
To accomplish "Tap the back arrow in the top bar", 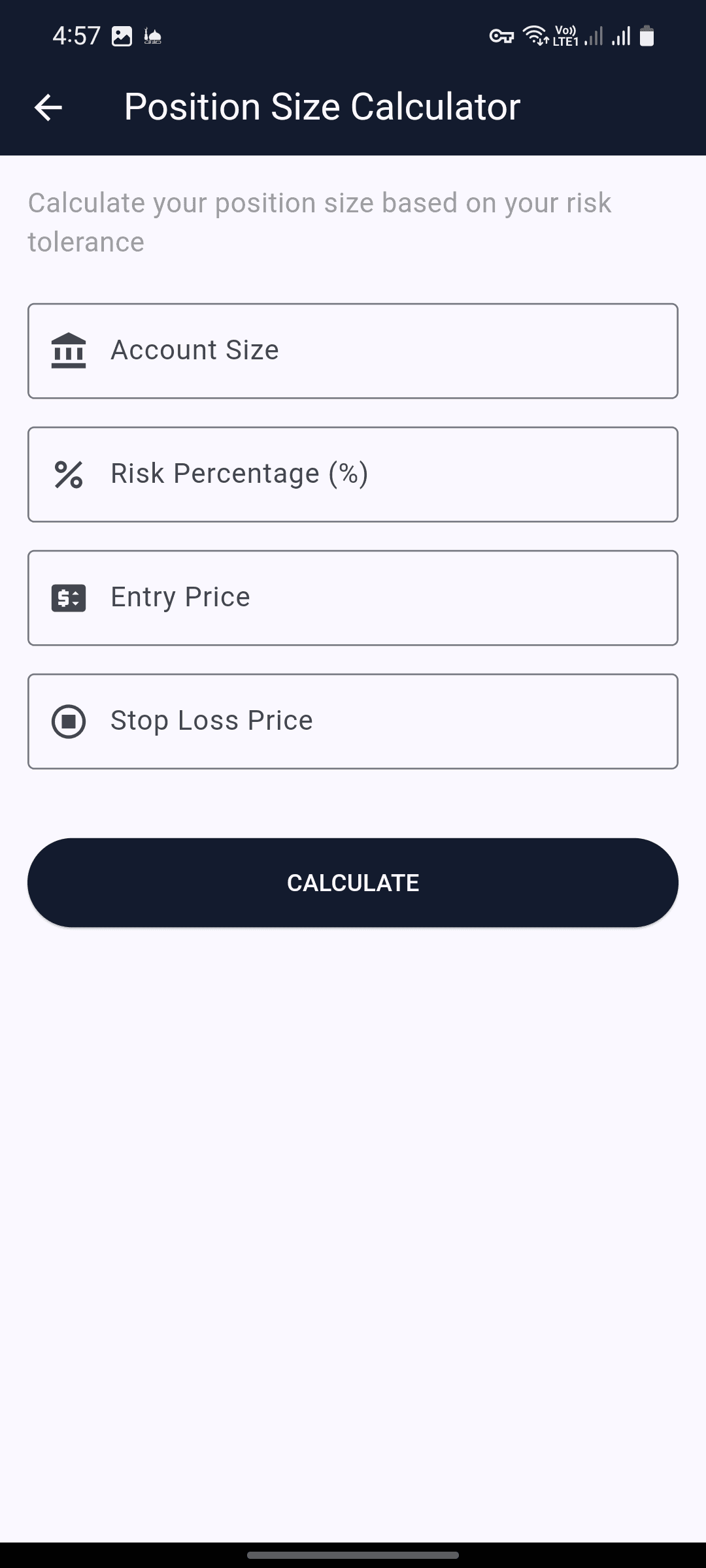I will [x=48, y=106].
